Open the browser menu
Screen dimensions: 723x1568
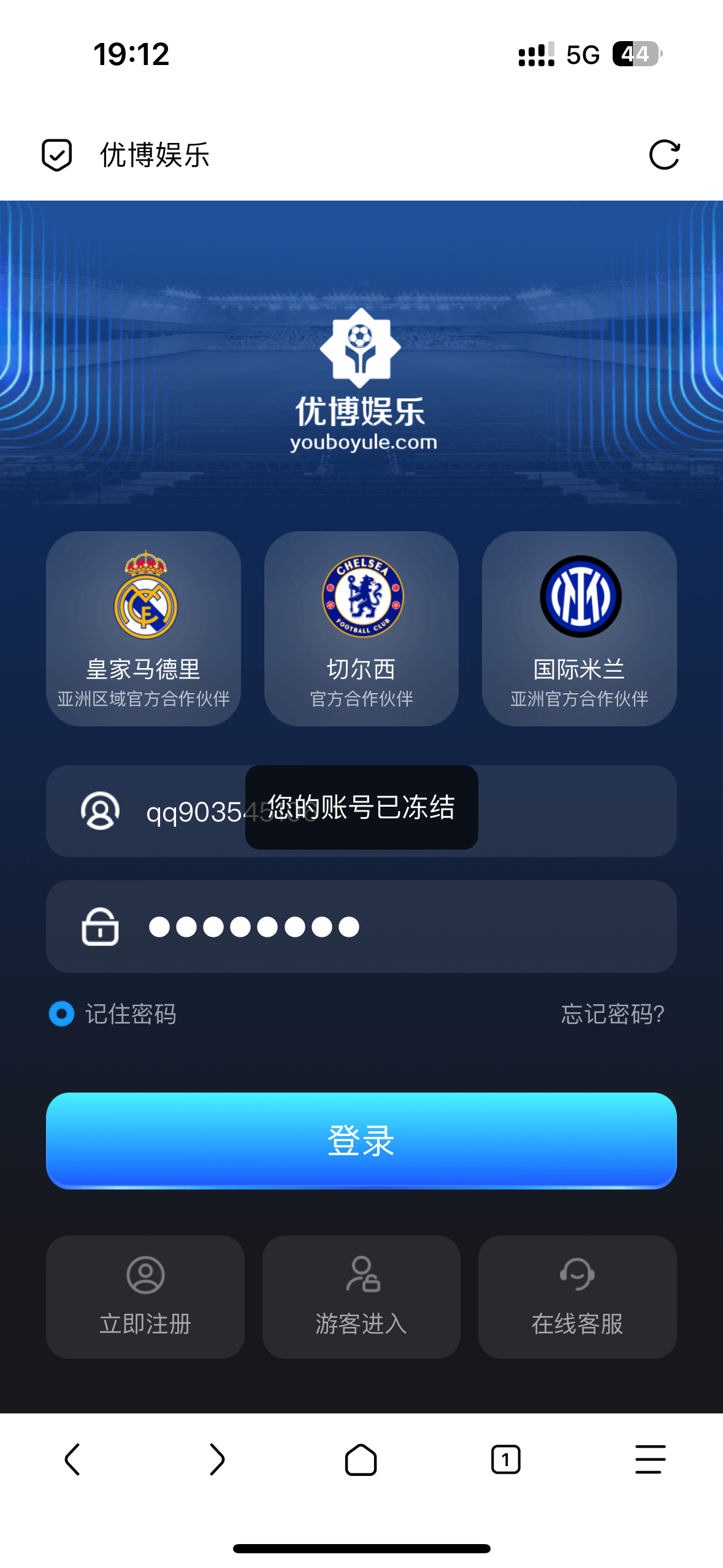650,1459
